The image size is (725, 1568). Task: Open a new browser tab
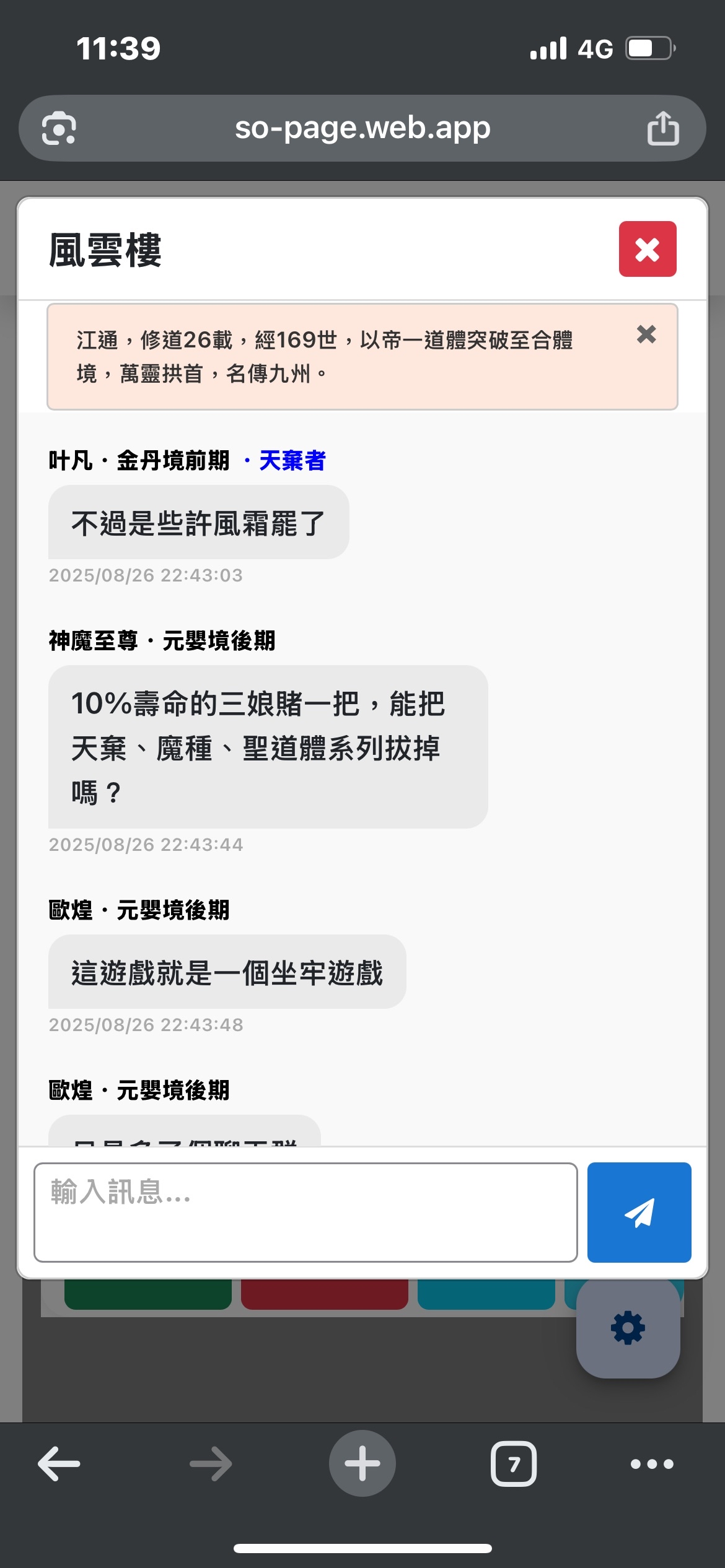362,1464
